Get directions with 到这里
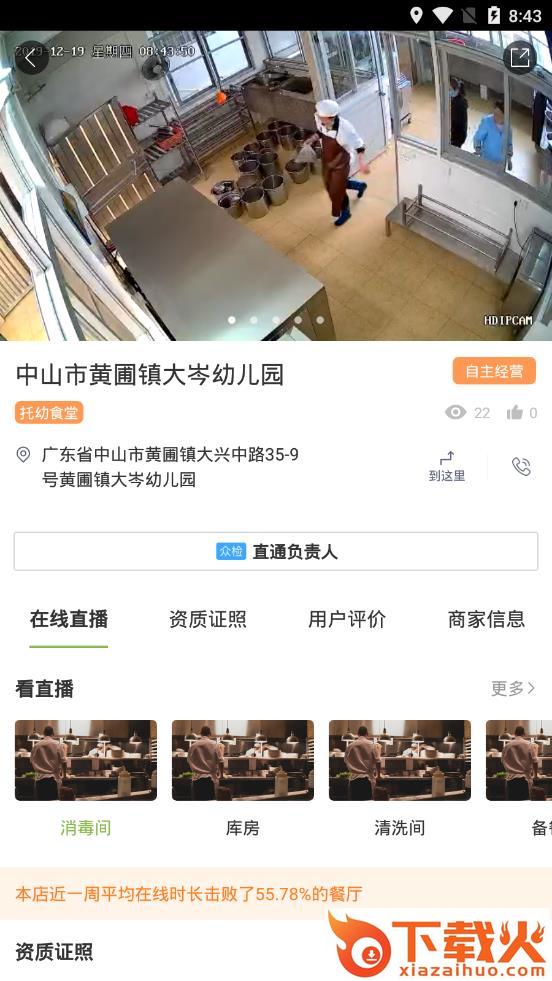 447,467
